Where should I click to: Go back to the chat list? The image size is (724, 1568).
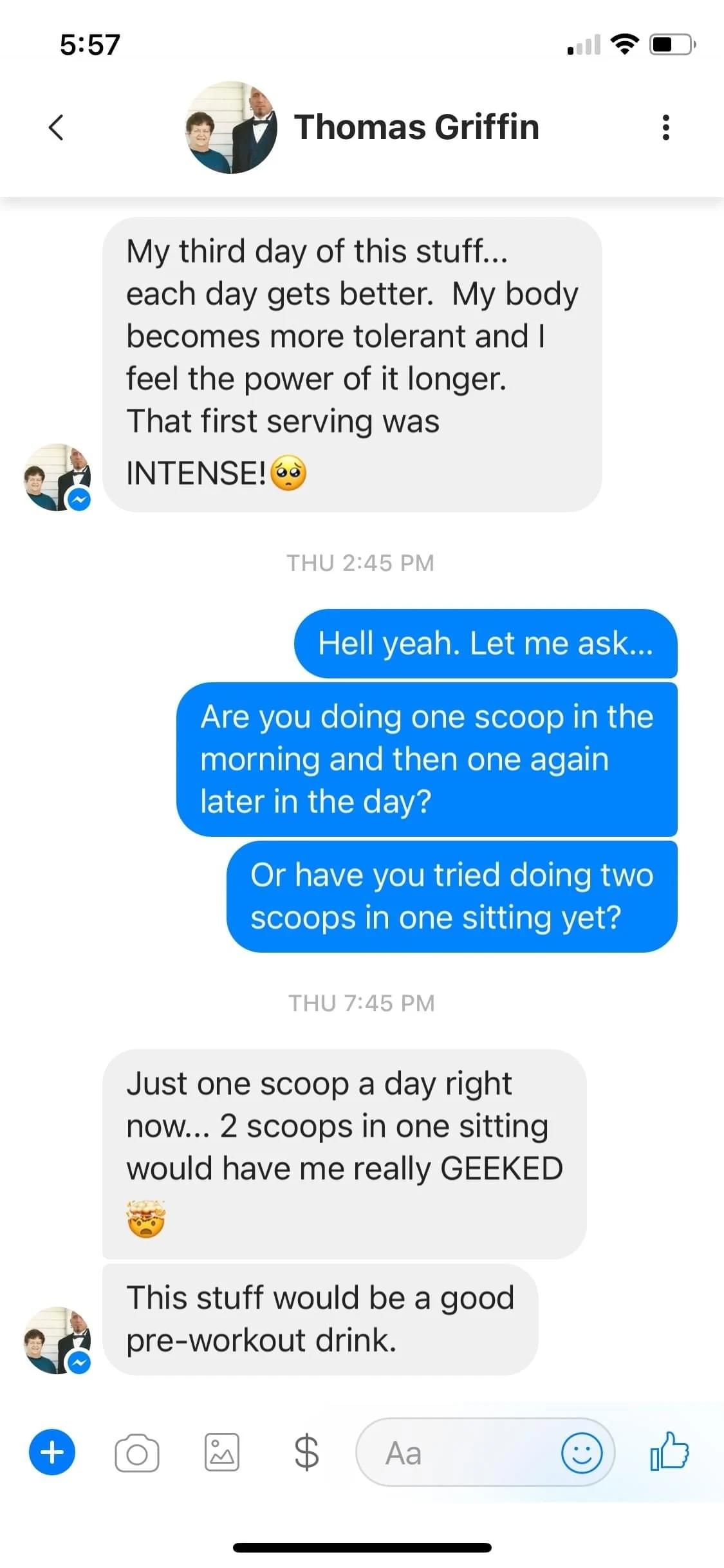(56, 127)
